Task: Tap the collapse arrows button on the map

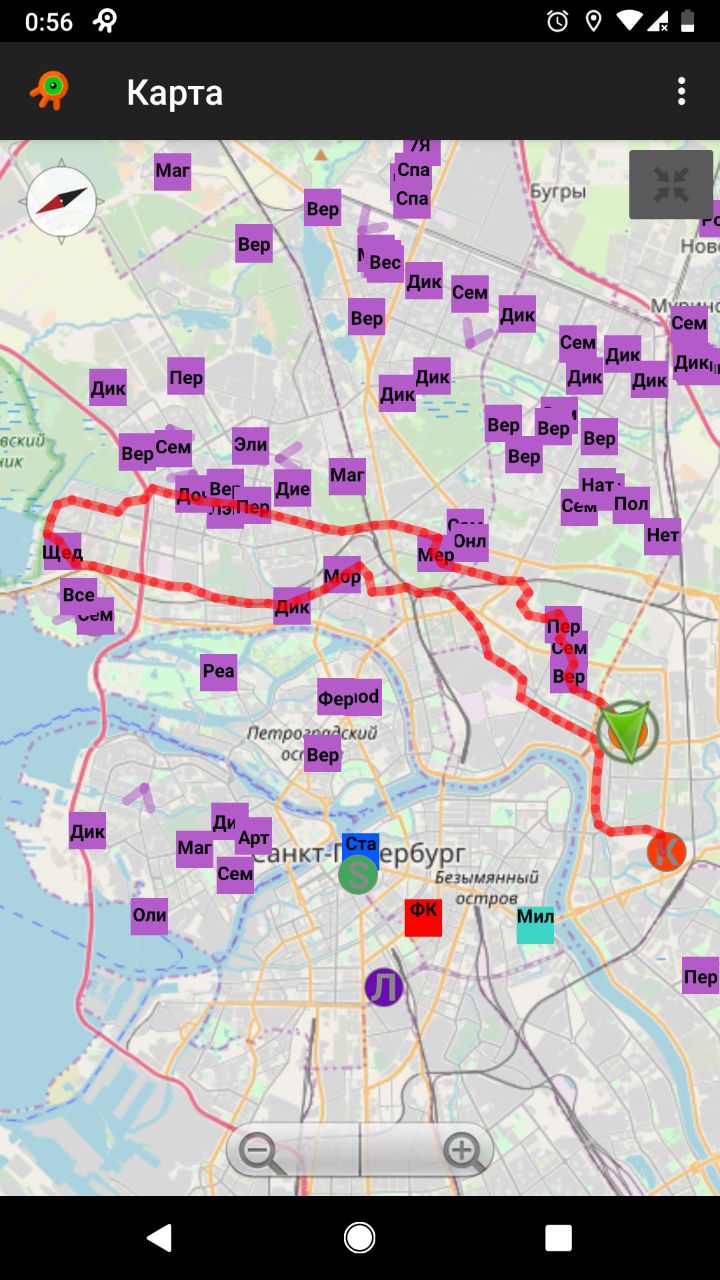Action: 671,184
